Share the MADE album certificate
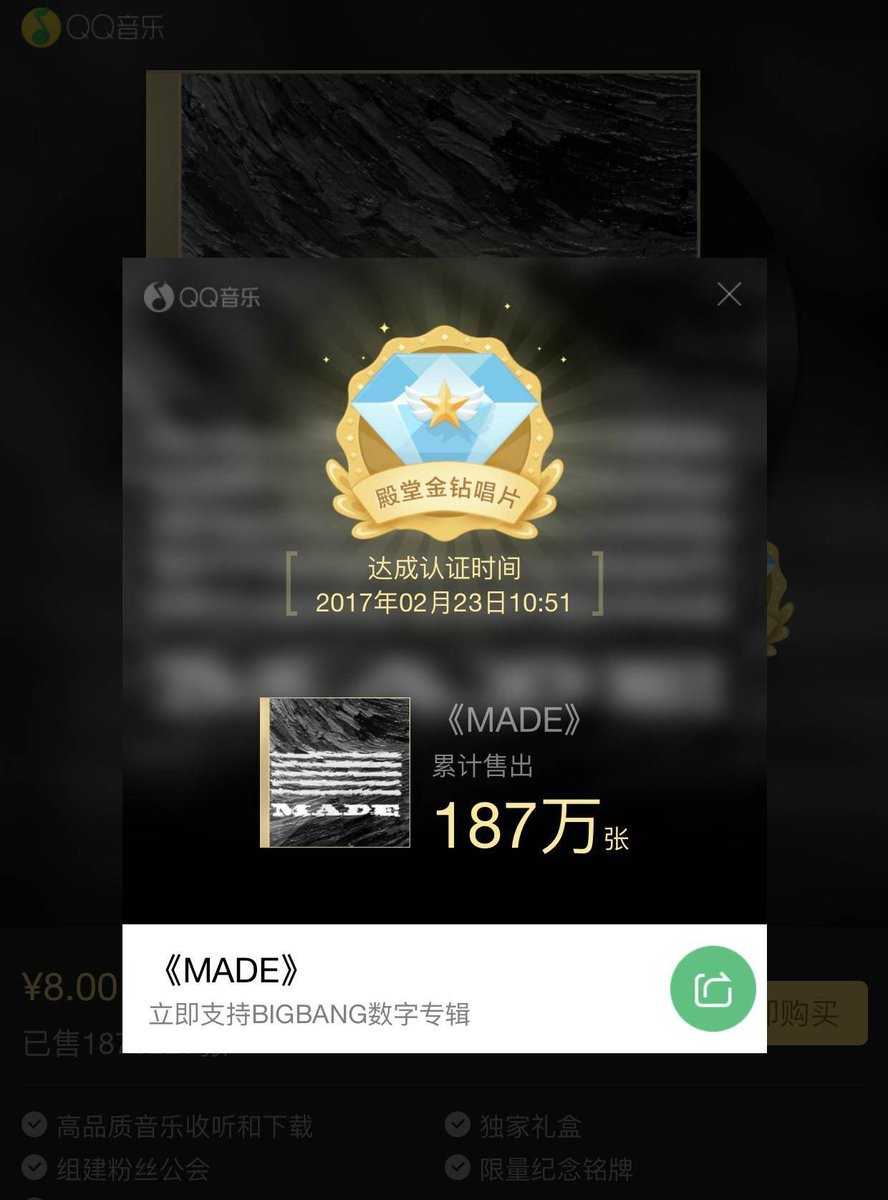The image size is (888, 1200). (712, 989)
